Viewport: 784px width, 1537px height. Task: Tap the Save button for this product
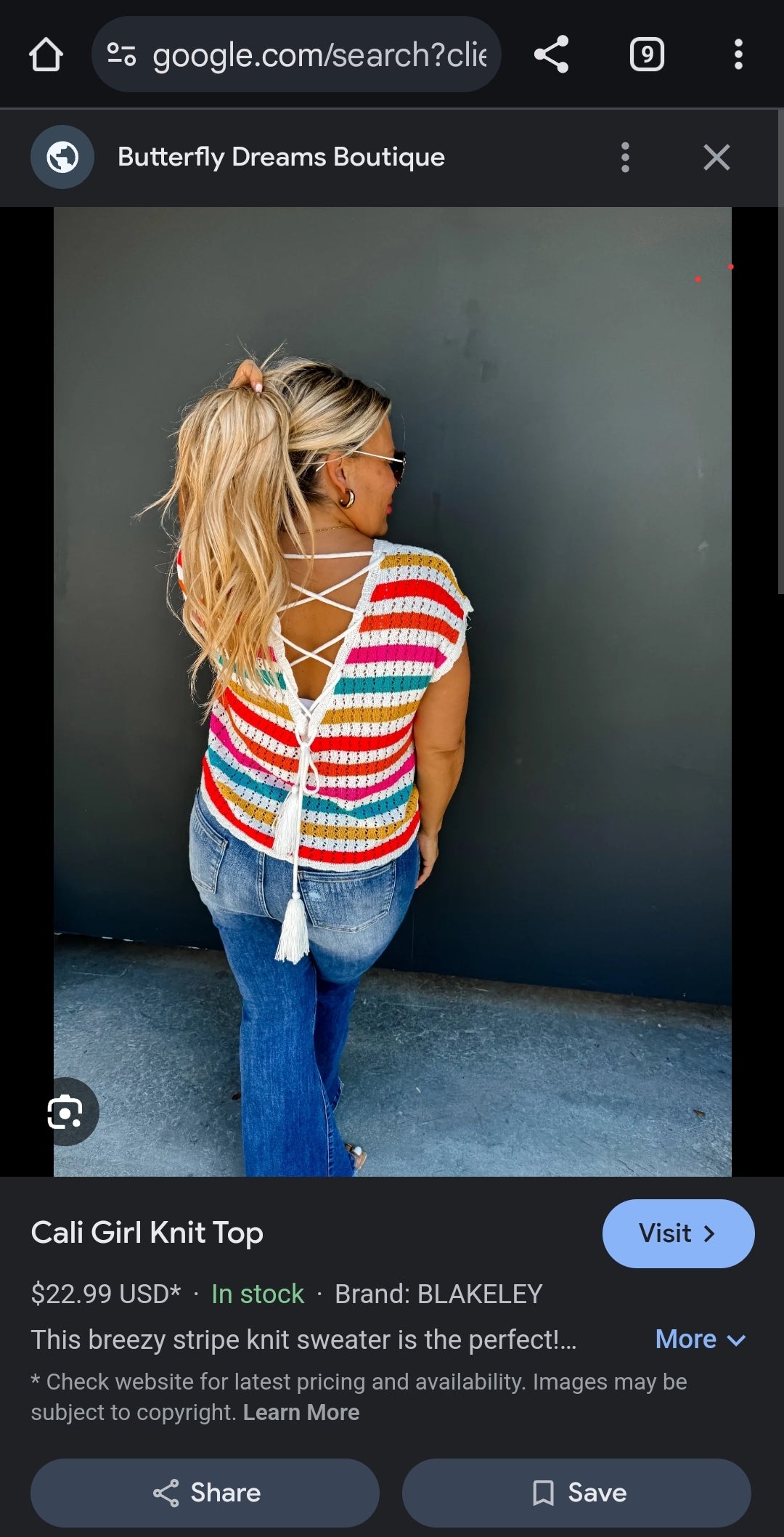click(x=576, y=1493)
